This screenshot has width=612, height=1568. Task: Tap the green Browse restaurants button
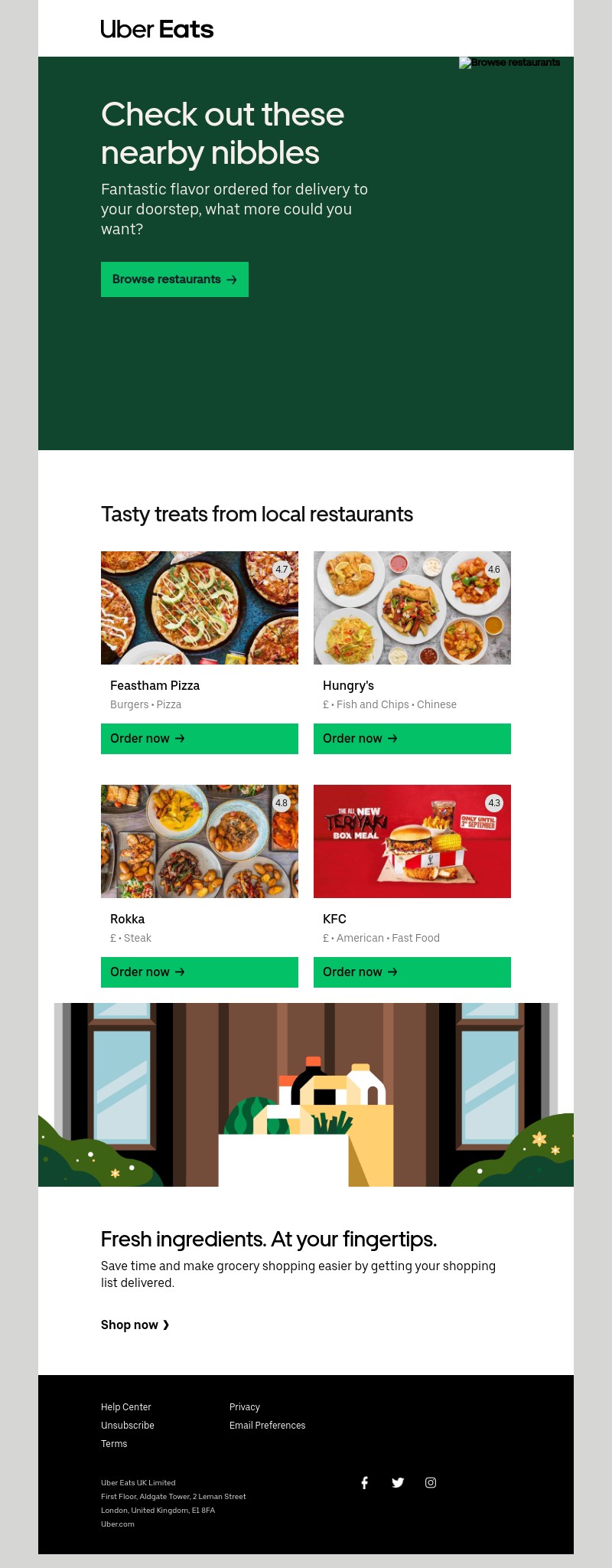pyautogui.click(x=174, y=279)
